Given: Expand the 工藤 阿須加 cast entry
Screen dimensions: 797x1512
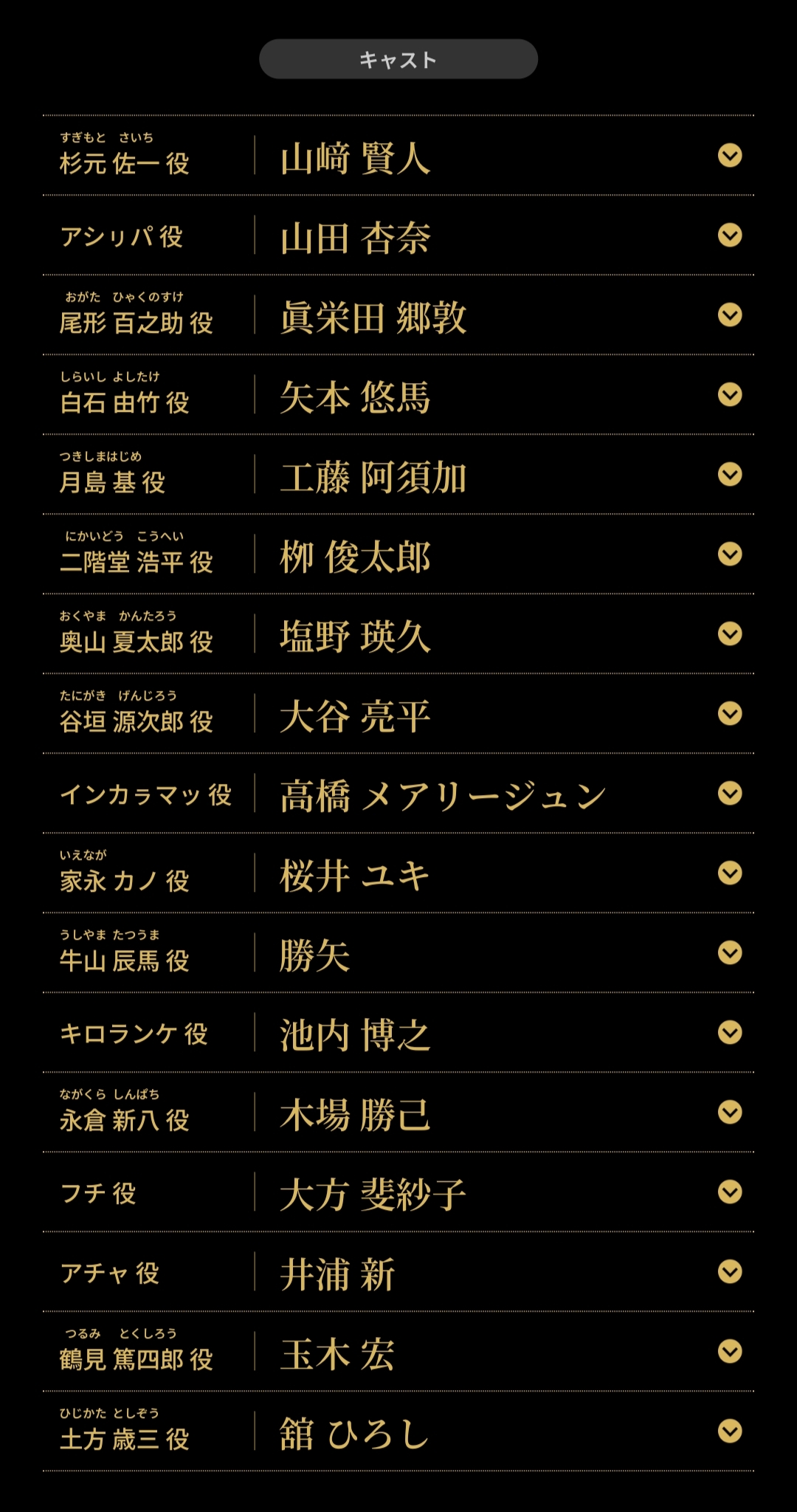Looking at the screenshot, I should [730, 474].
